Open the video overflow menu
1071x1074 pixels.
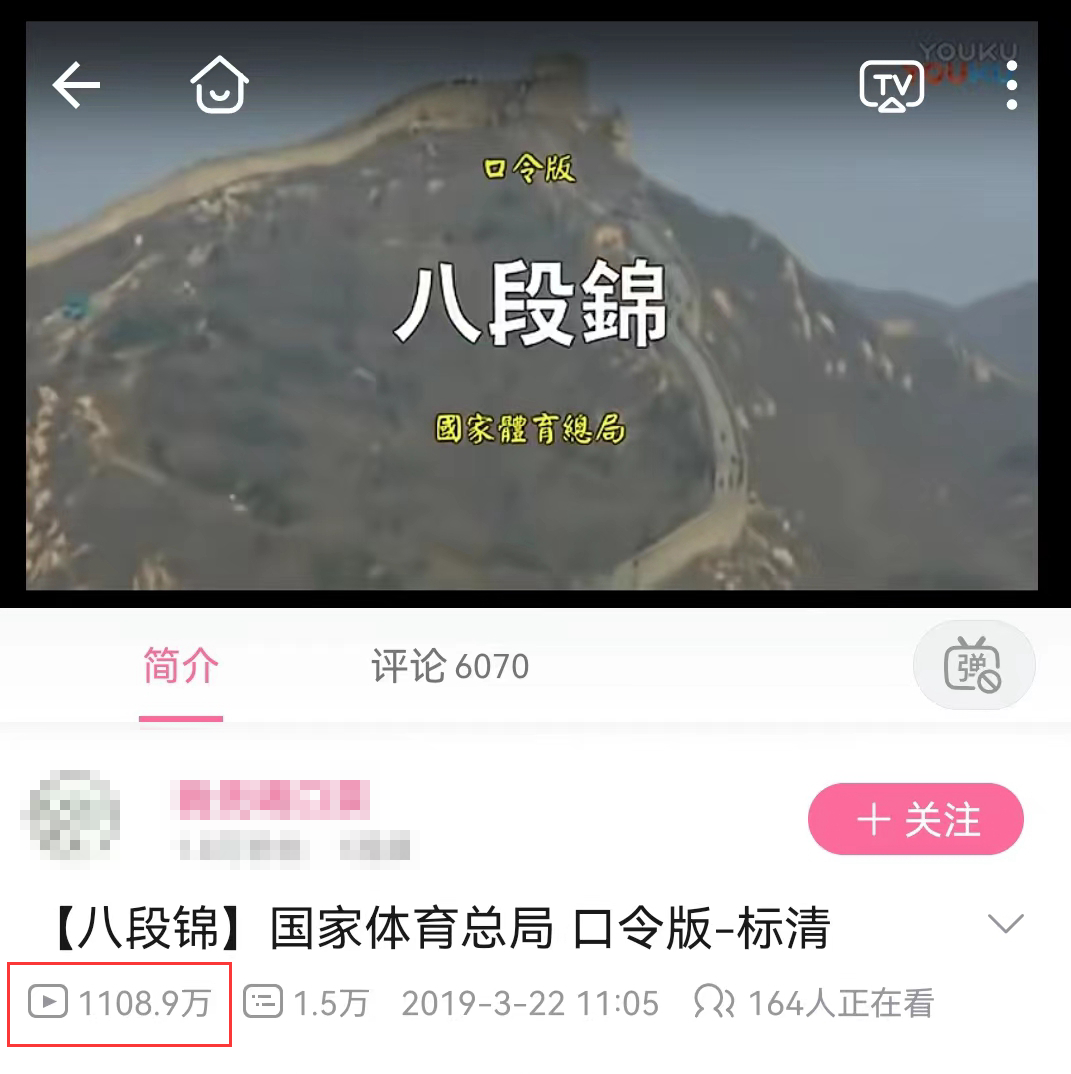click(x=1012, y=85)
